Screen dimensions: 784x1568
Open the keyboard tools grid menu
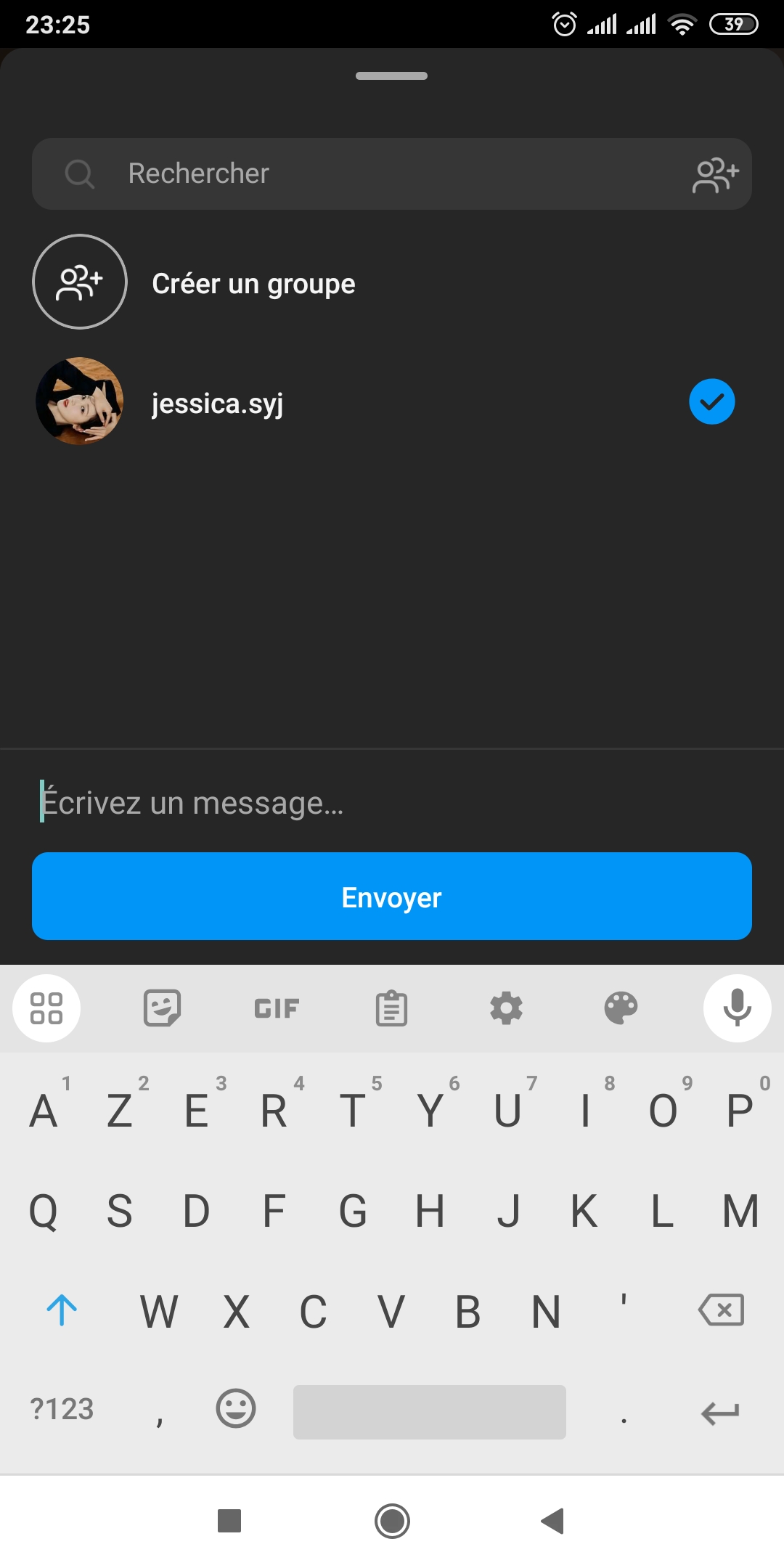[x=46, y=1008]
